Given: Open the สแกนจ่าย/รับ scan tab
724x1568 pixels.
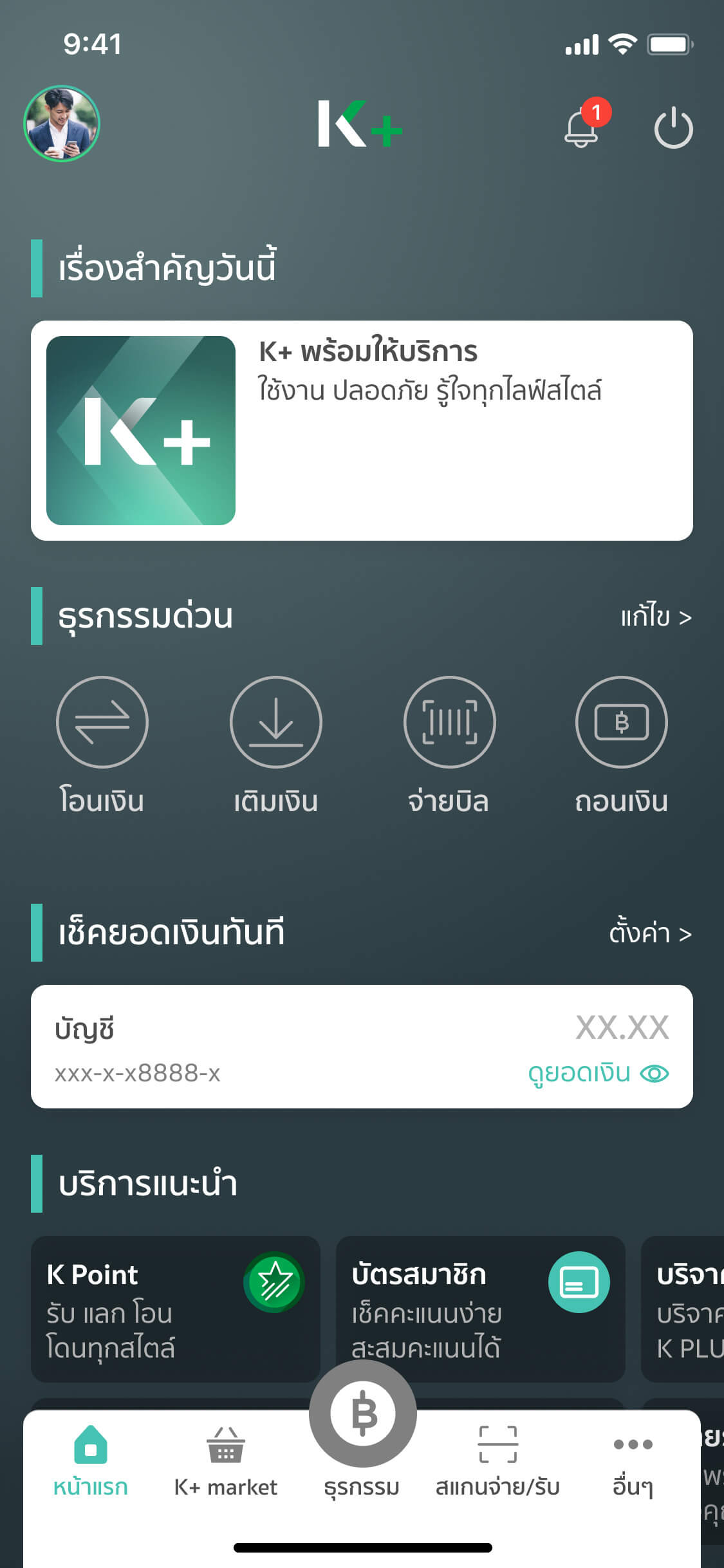Looking at the screenshot, I should click(497, 1461).
